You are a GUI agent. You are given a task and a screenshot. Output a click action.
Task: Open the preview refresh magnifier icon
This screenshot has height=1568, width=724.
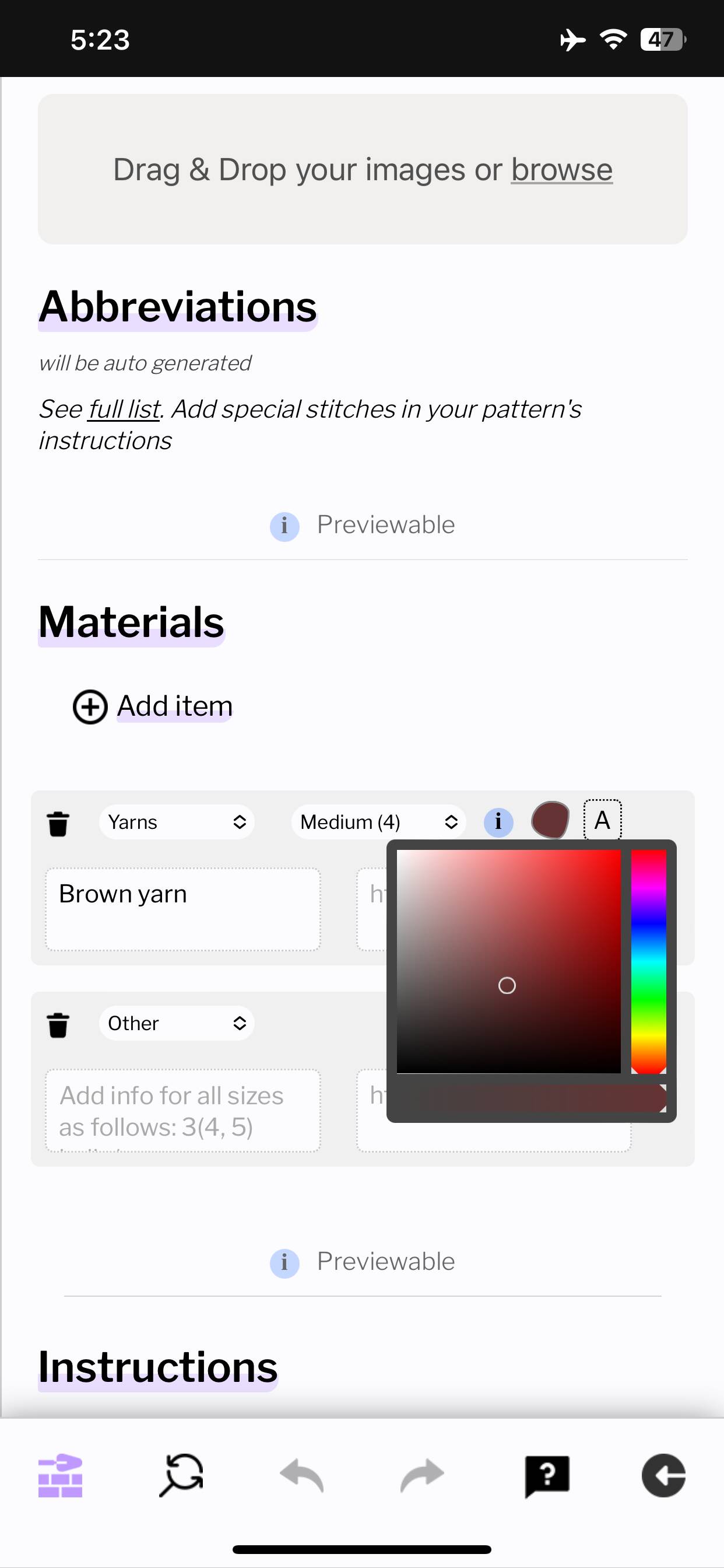(181, 1475)
